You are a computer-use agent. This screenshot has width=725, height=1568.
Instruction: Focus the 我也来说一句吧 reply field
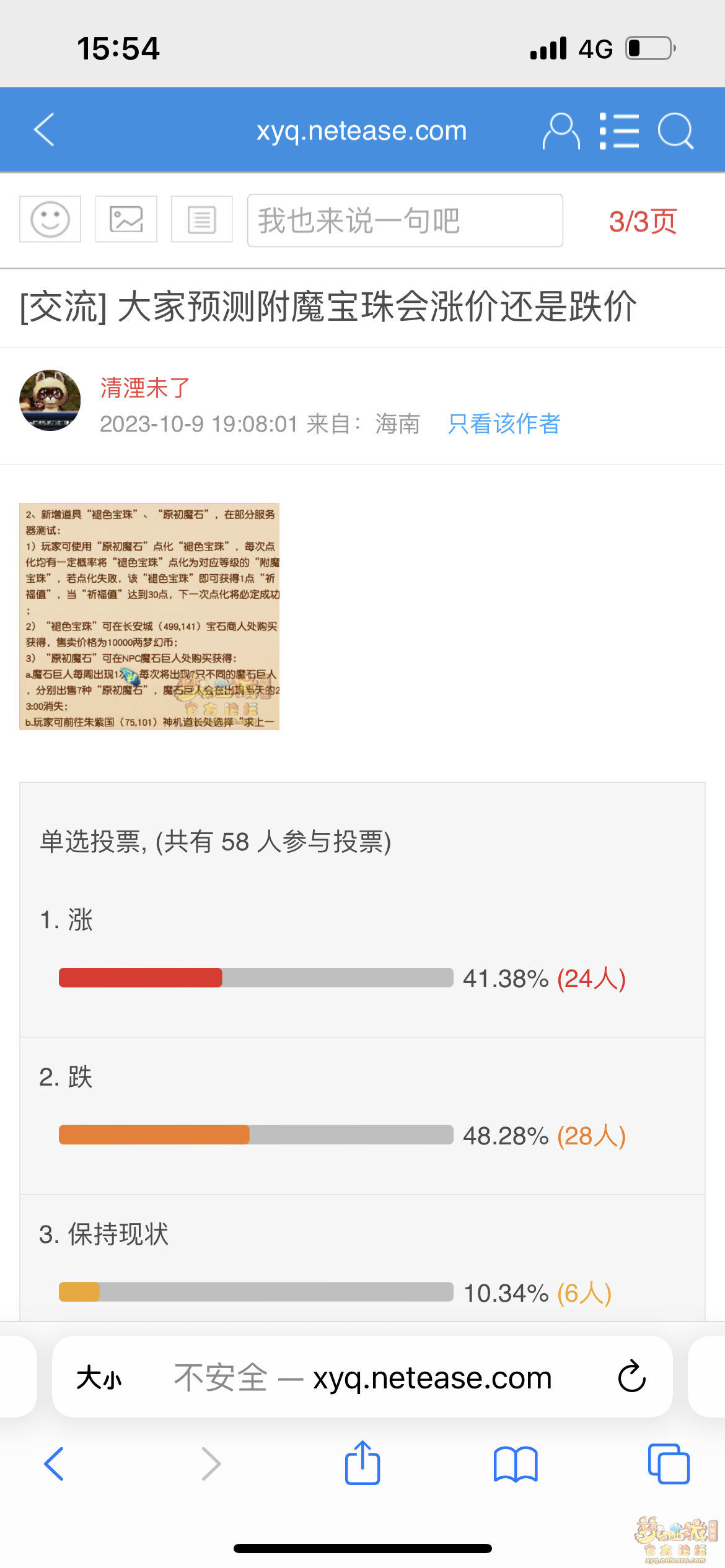(405, 220)
